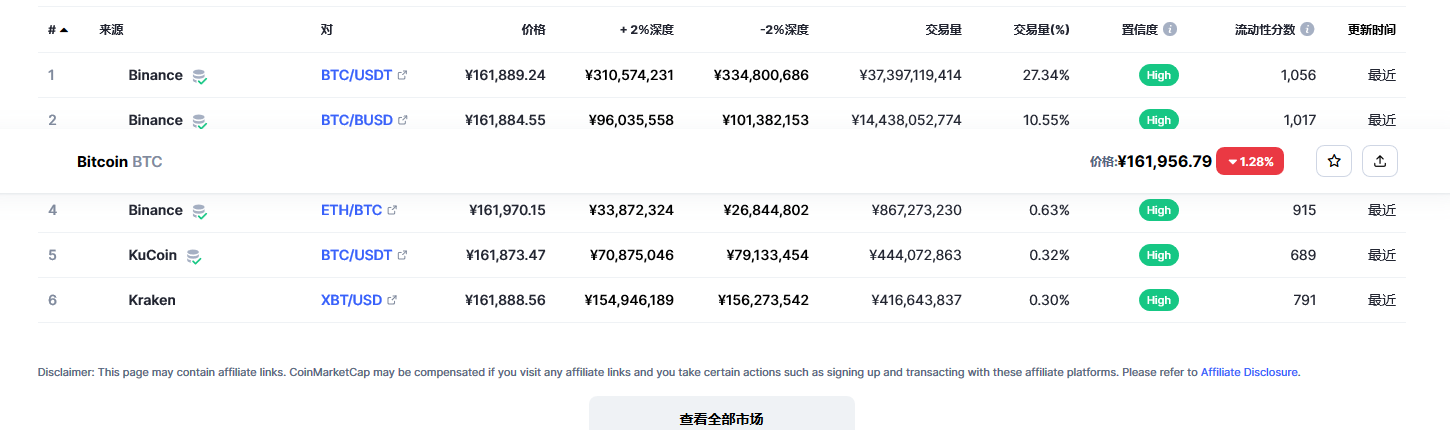1450x430 pixels.
Task: Show the info tooltip for 流动性分数
Action: click(1307, 30)
